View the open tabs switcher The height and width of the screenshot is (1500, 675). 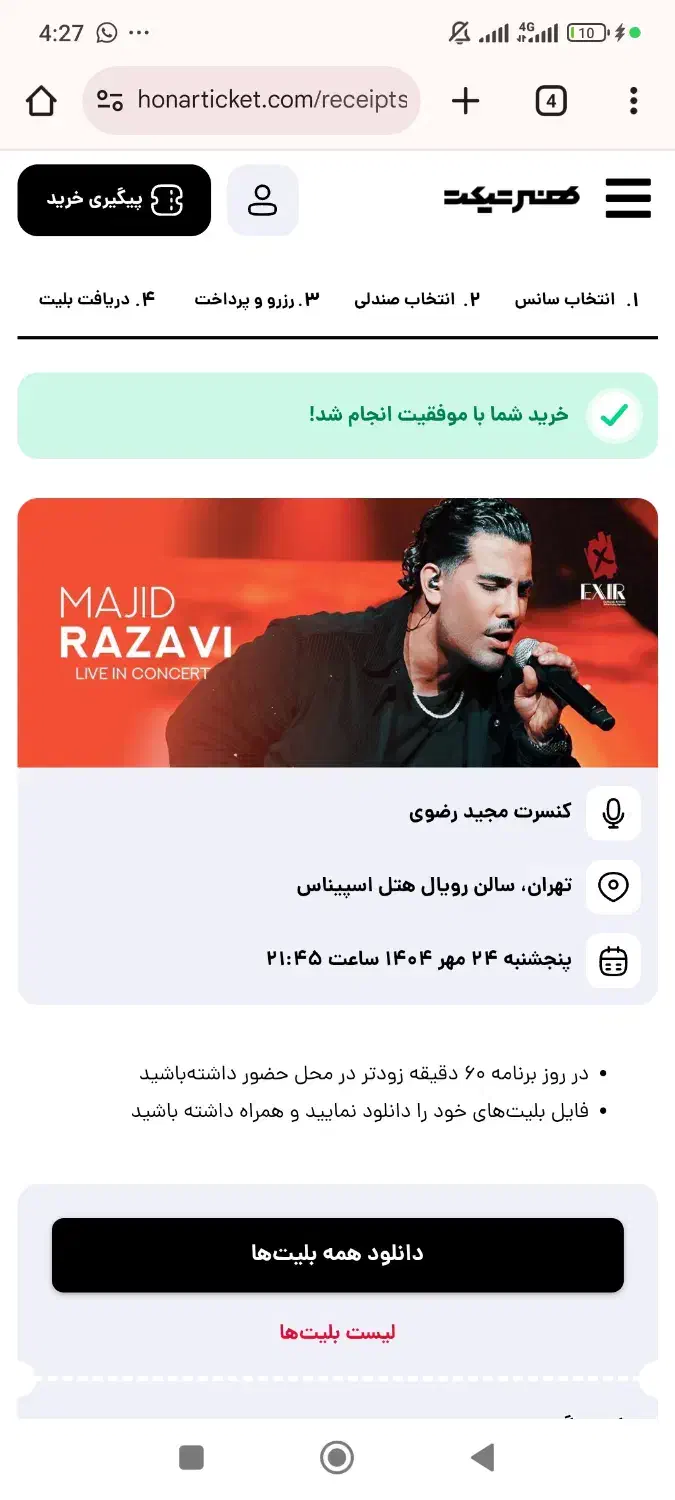[551, 100]
